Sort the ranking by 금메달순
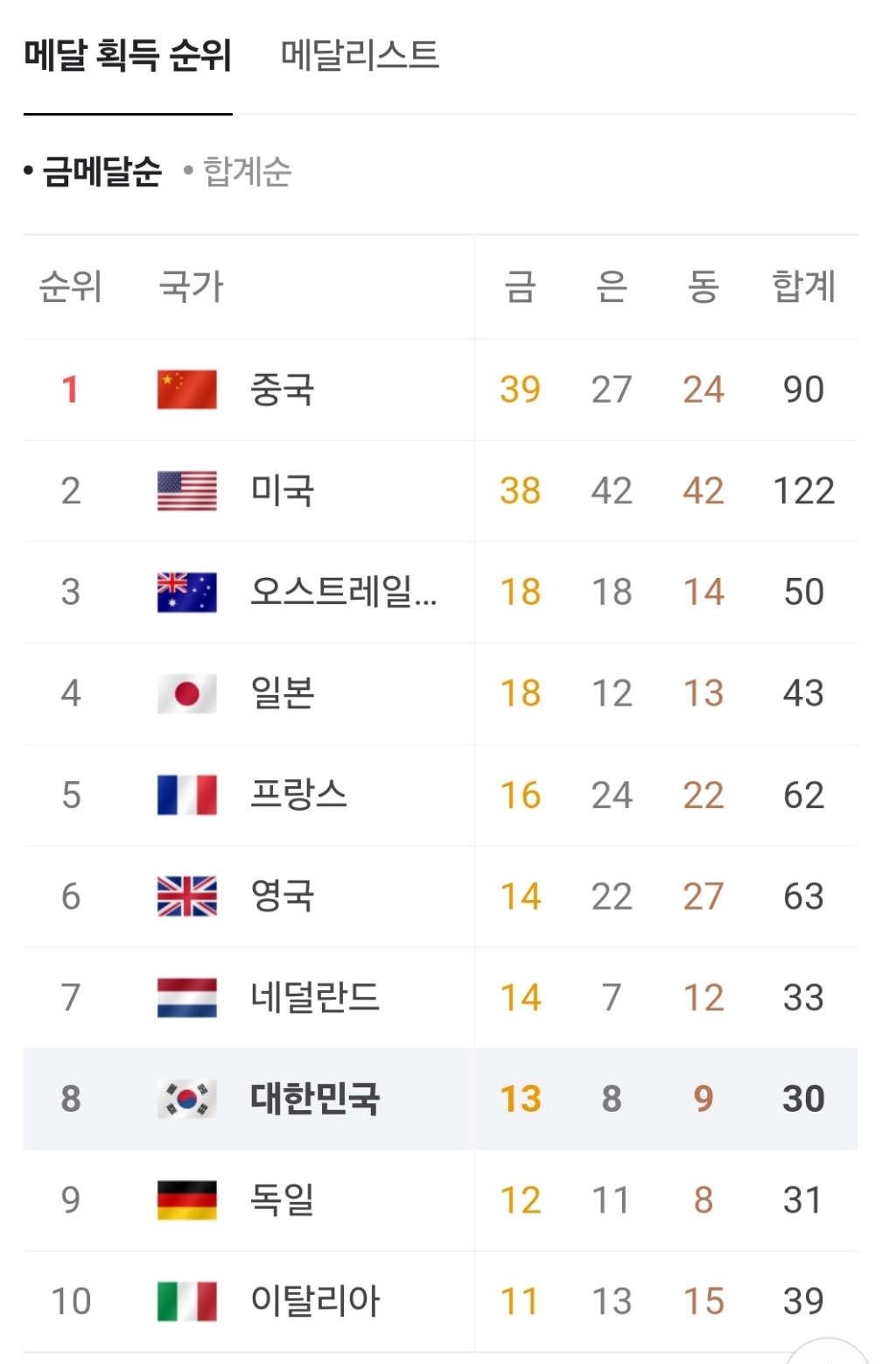This screenshot has width=896, height=1364. coord(101,171)
